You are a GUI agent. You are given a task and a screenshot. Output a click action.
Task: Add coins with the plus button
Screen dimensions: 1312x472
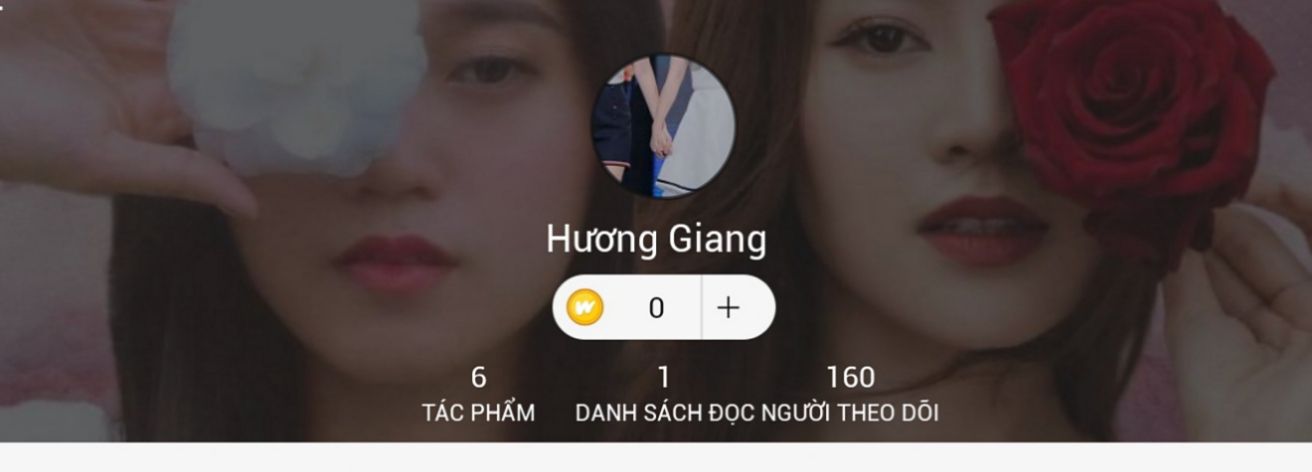[x=729, y=307]
